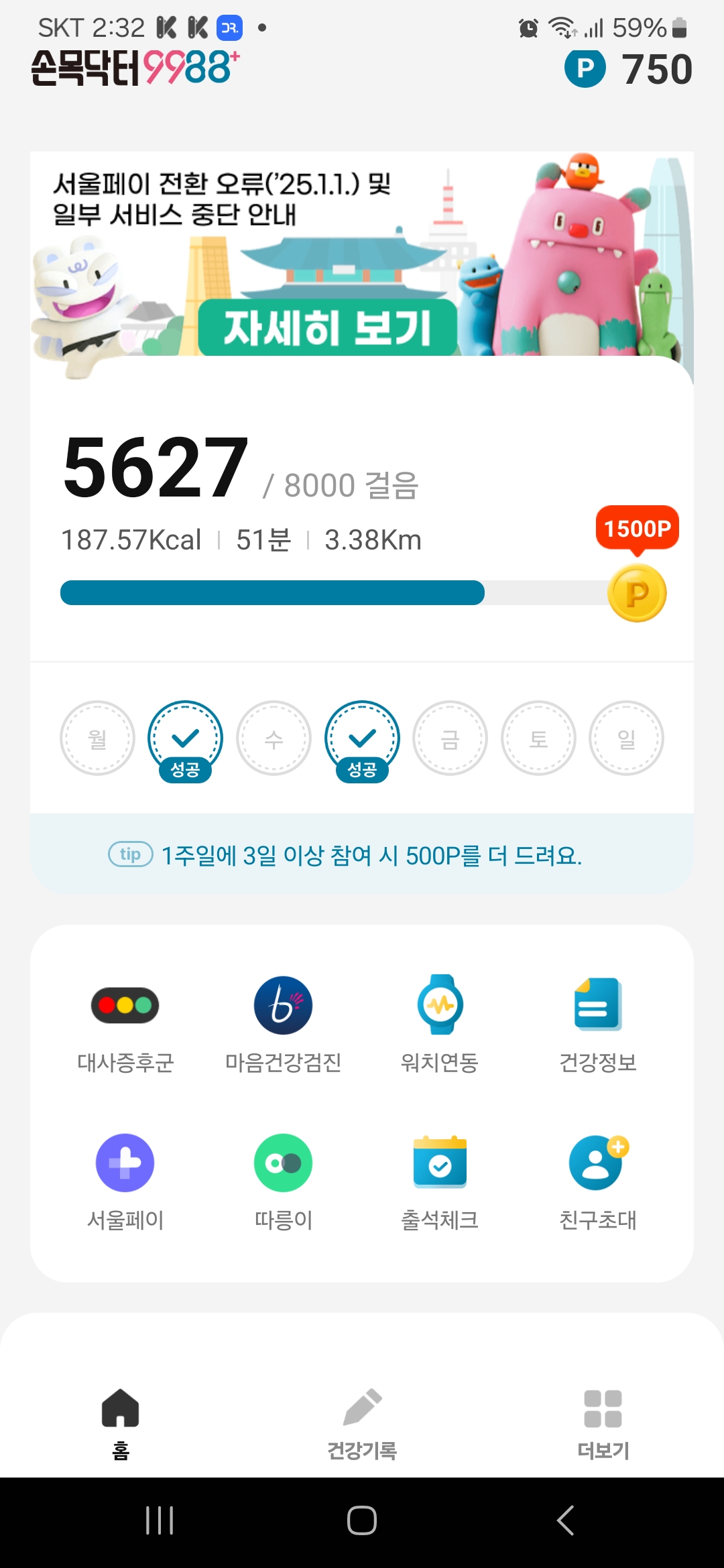Tap the 자세히 보기 banner button
This screenshot has height=1568, width=724.
327,328
